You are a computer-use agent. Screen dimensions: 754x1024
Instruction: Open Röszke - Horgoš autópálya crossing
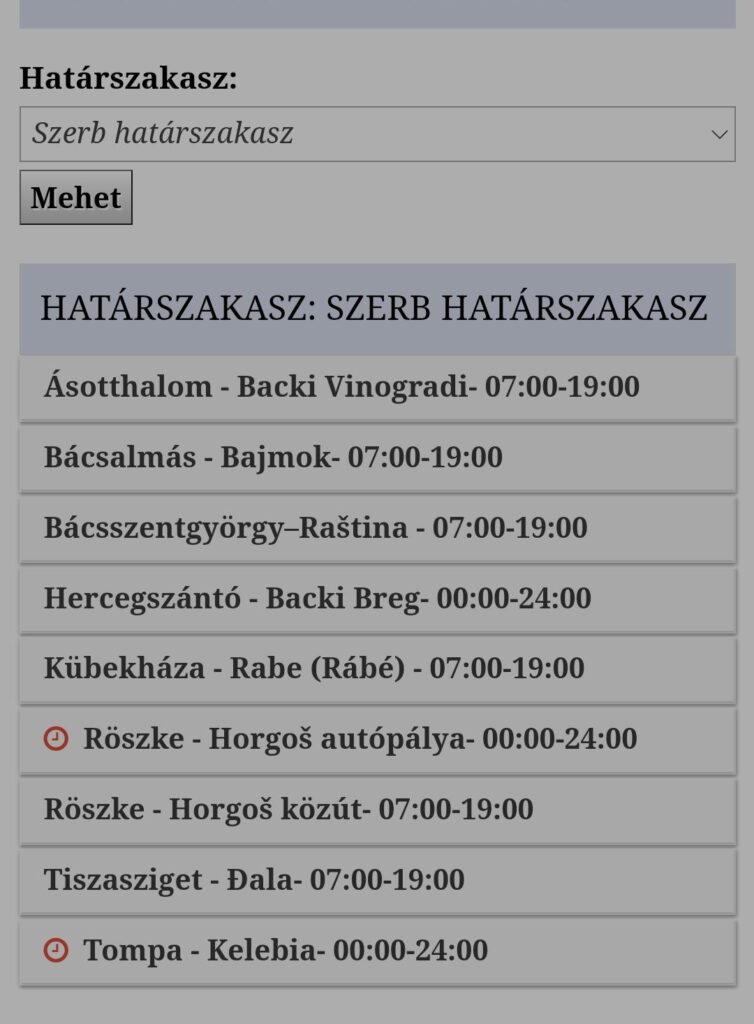click(359, 739)
